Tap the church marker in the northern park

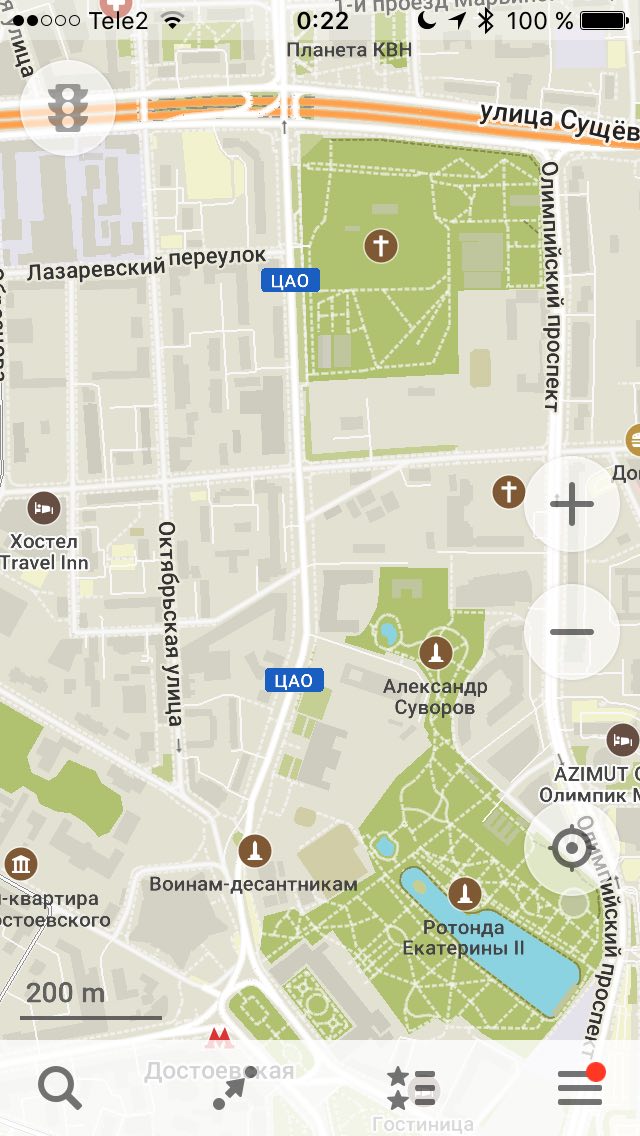pyautogui.click(x=381, y=246)
